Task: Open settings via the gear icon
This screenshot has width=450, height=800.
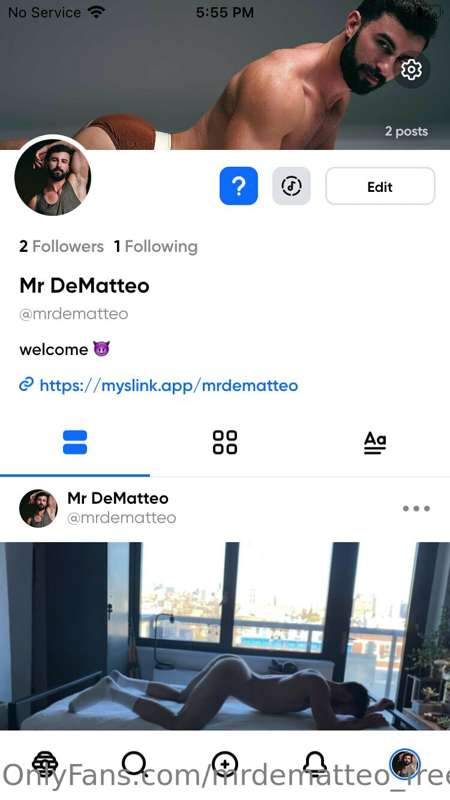Action: [411, 69]
